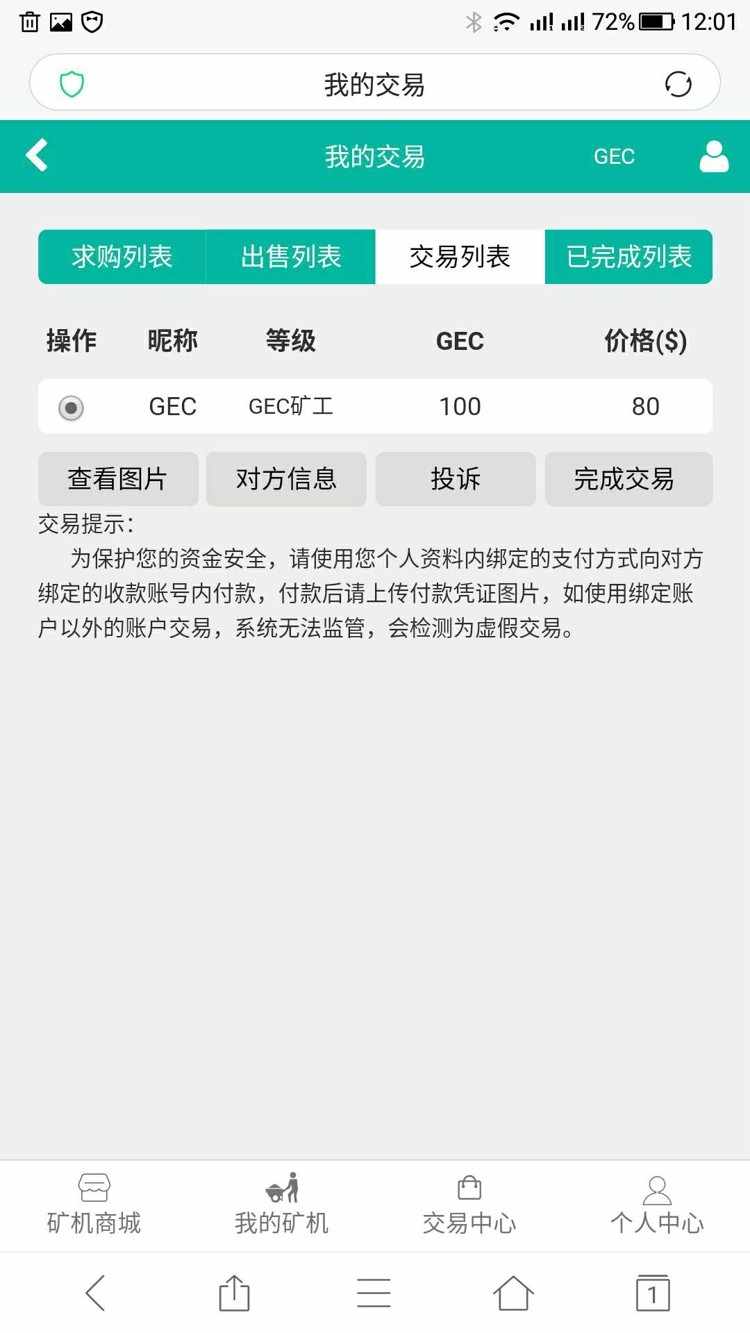Tap 查看图片 to view trade image
Screen dimensions: 750x1333
click(x=117, y=479)
